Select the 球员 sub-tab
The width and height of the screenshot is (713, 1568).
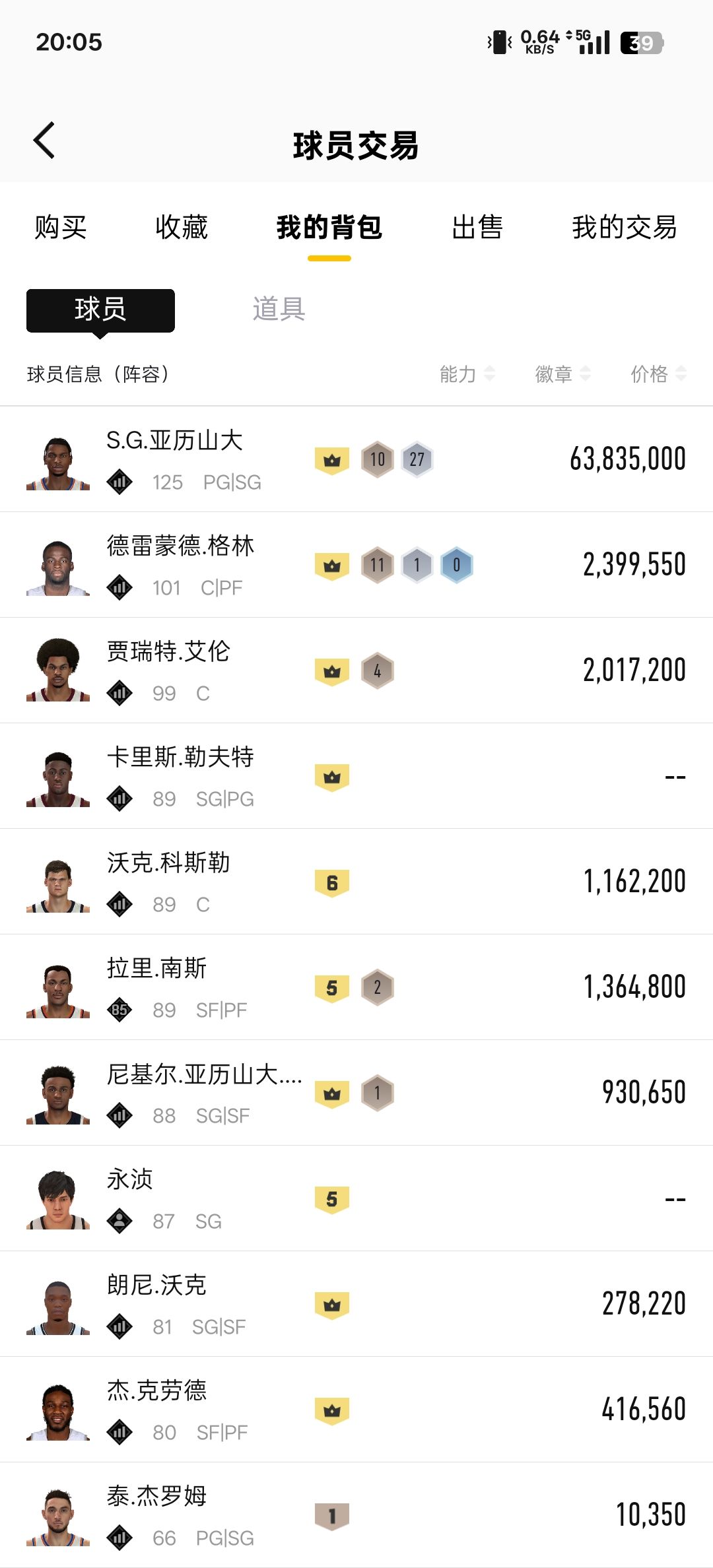(x=100, y=310)
